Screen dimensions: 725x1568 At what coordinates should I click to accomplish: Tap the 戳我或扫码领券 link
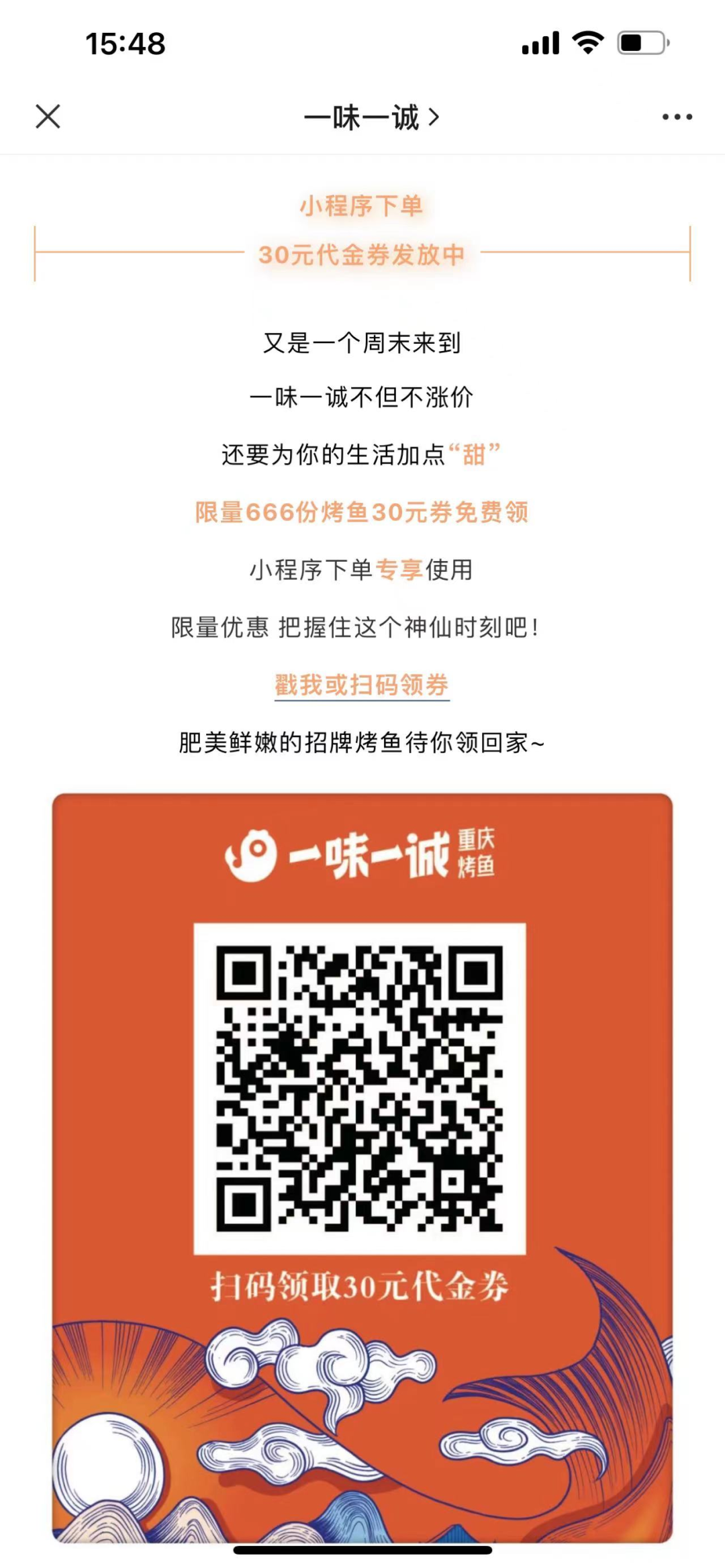click(362, 685)
